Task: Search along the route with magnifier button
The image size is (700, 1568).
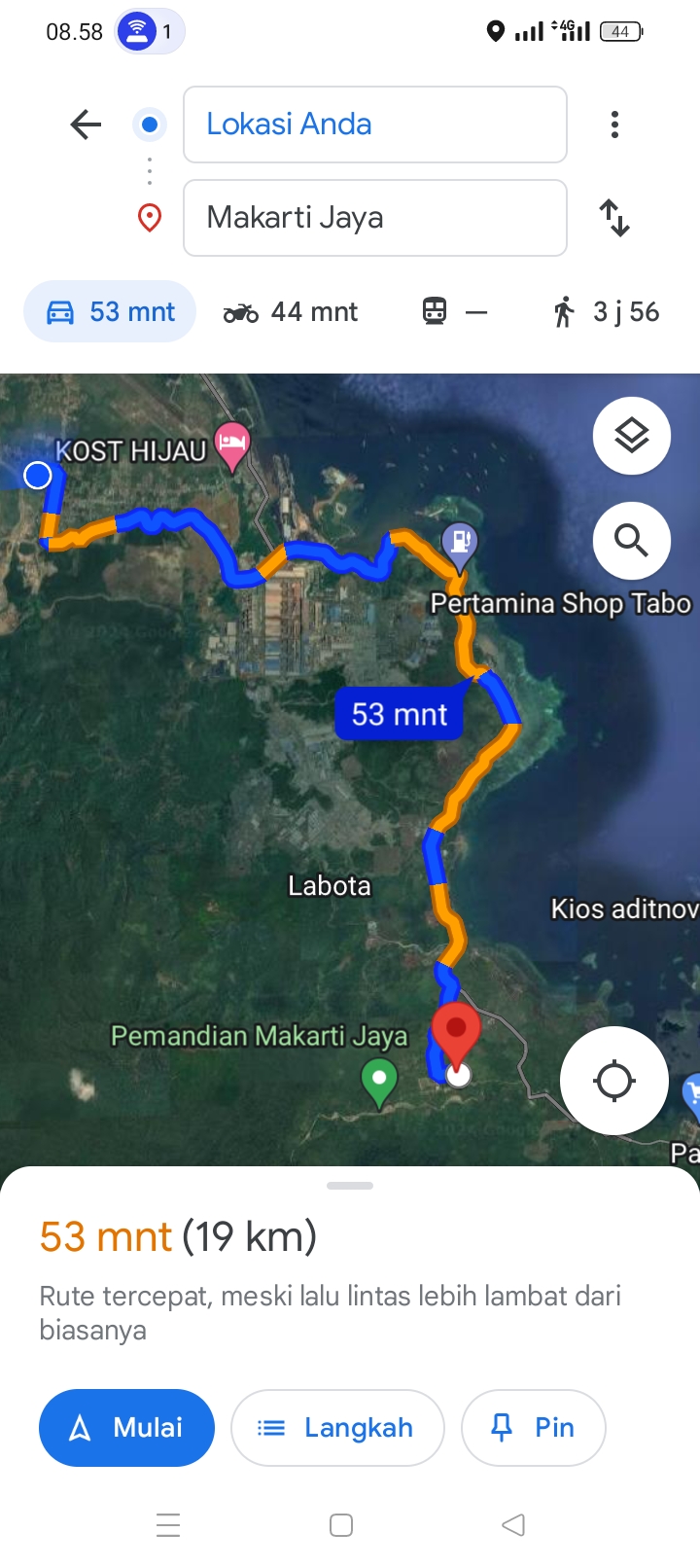Action: (632, 541)
